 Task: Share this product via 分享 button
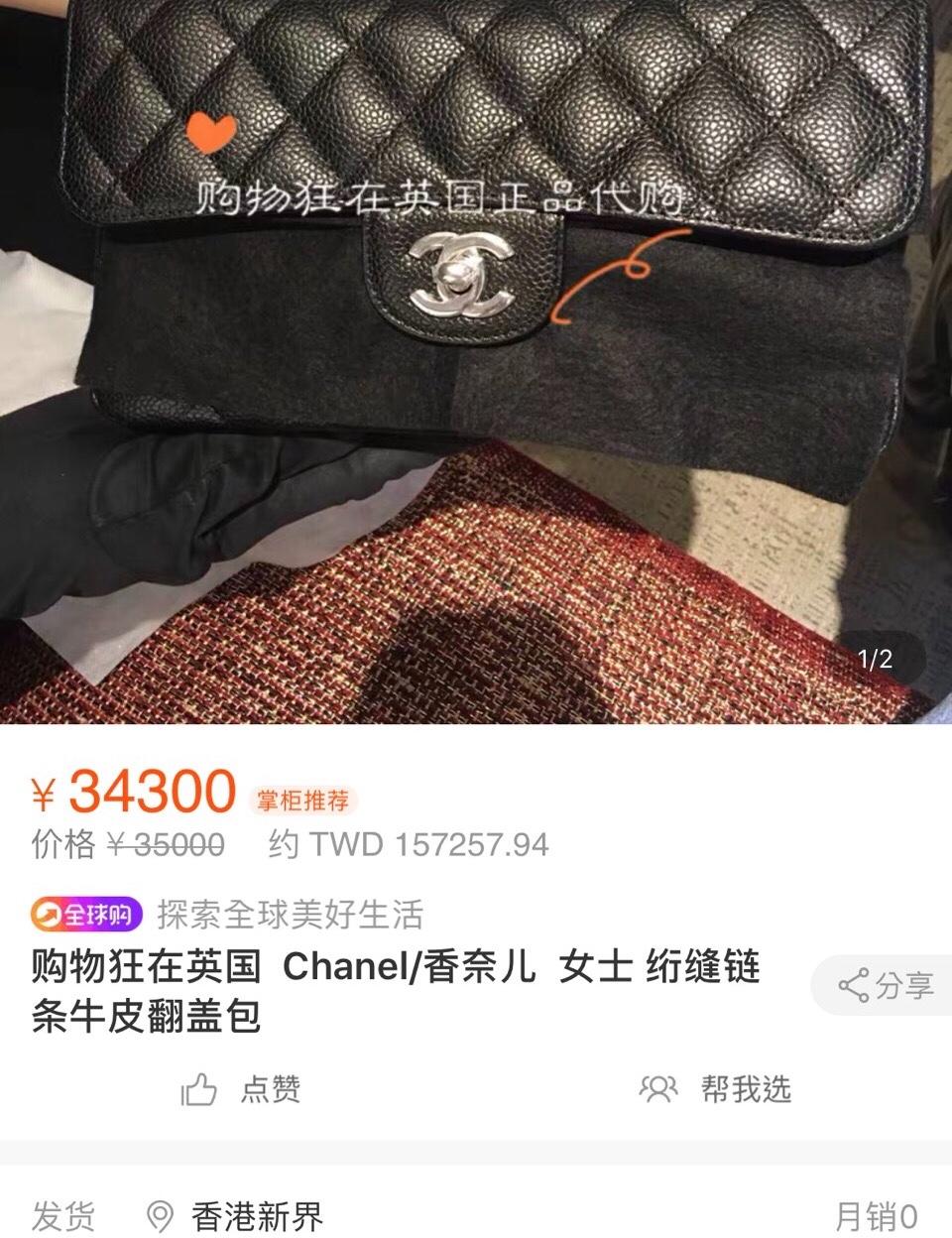coord(886,985)
